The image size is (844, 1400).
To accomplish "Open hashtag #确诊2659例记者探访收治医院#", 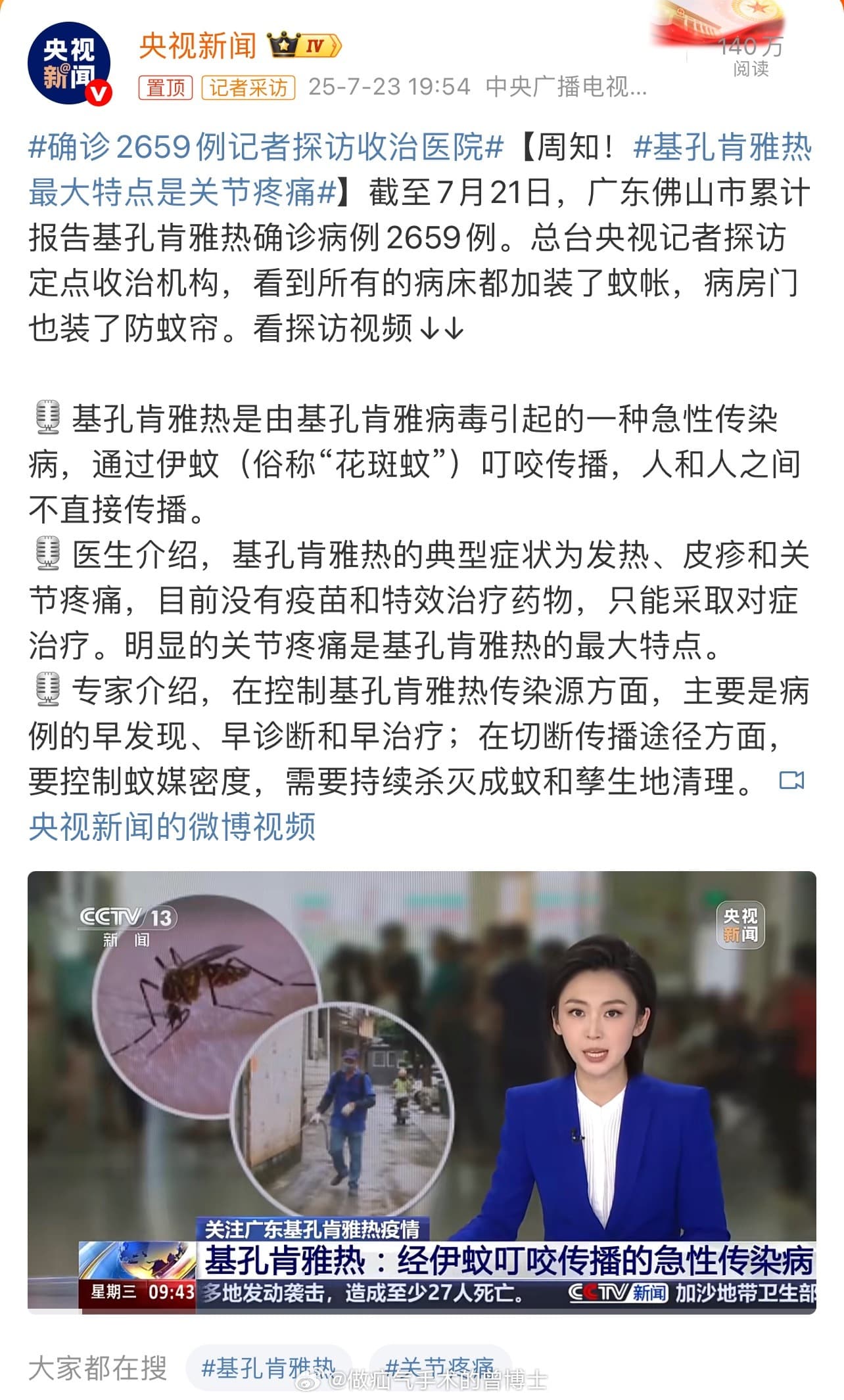I will coord(266,148).
